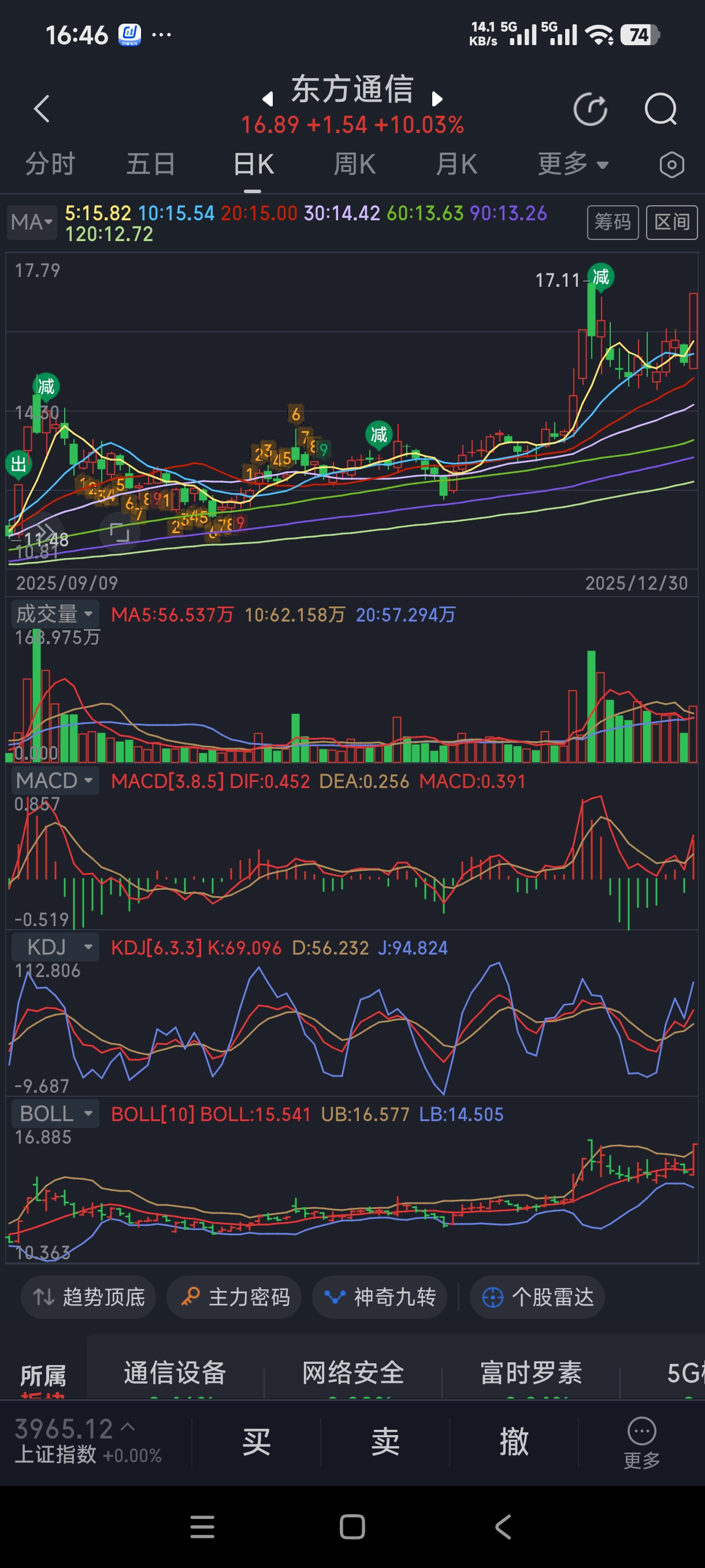Image resolution: width=705 pixels, height=1568 pixels.
Task: Switch to the 分时 chart tab
Action: (50, 164)
